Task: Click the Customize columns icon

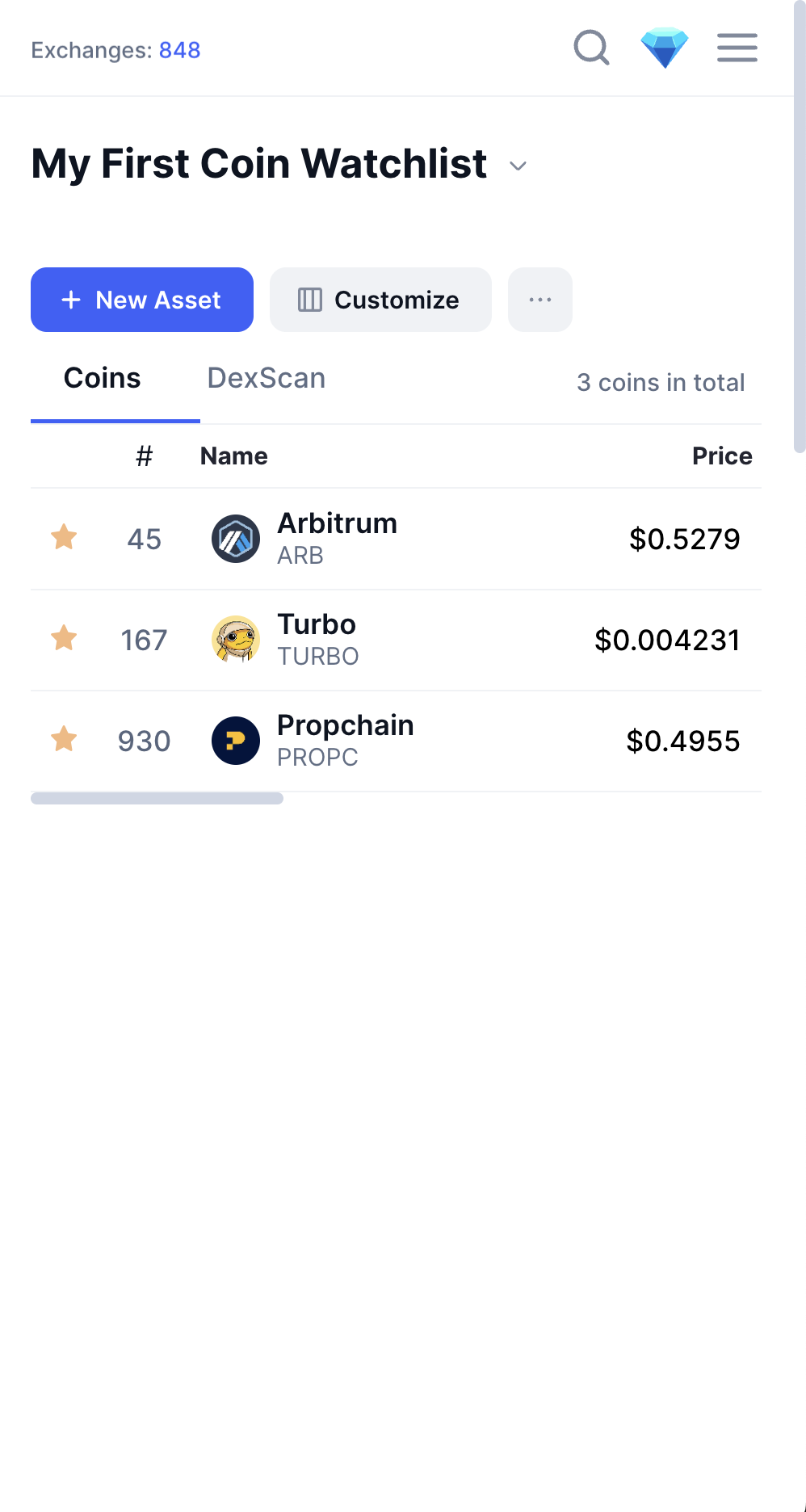Action: [x=310, y=300]
